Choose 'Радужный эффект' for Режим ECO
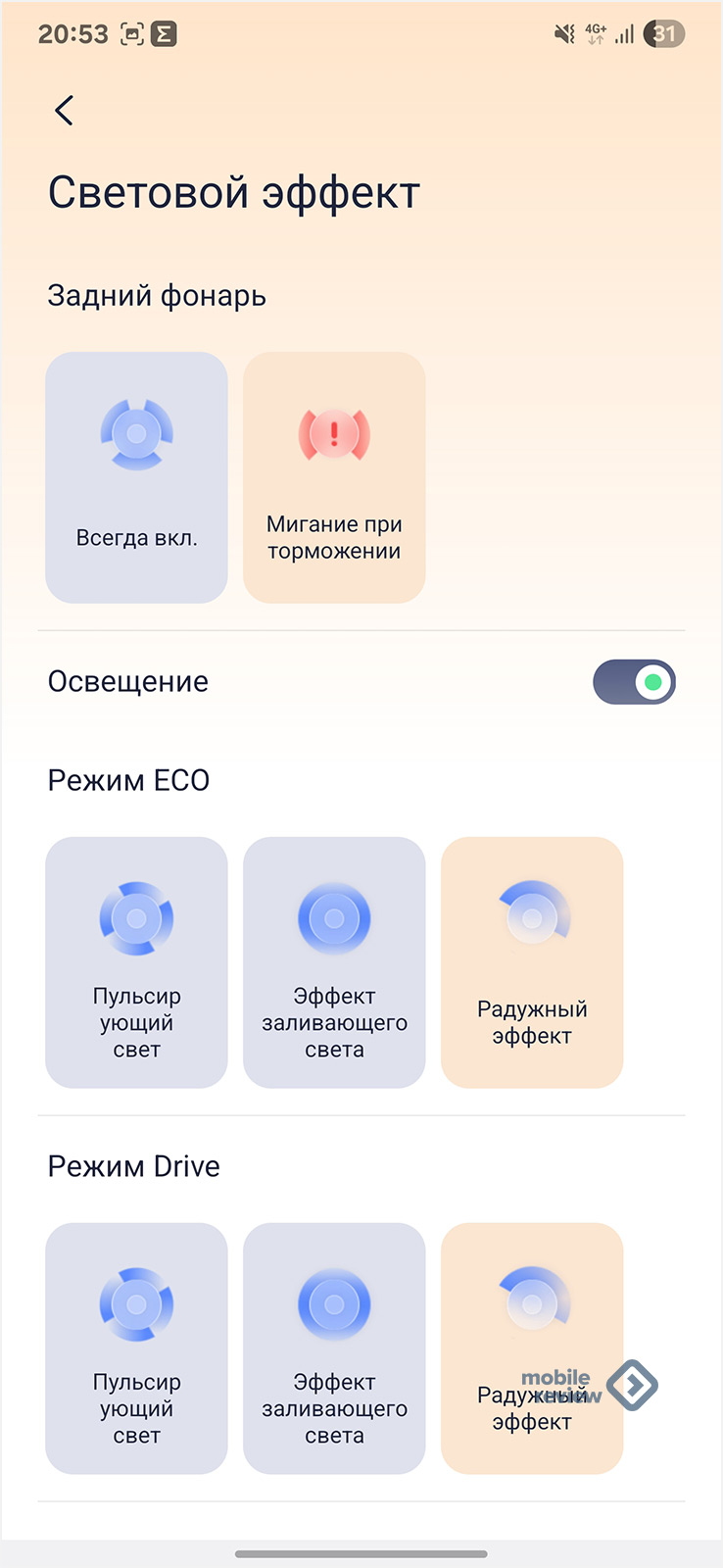Image resolution: width=723 pixels, height=1568 pixels. pyautogui.click(x=532, y=962)
